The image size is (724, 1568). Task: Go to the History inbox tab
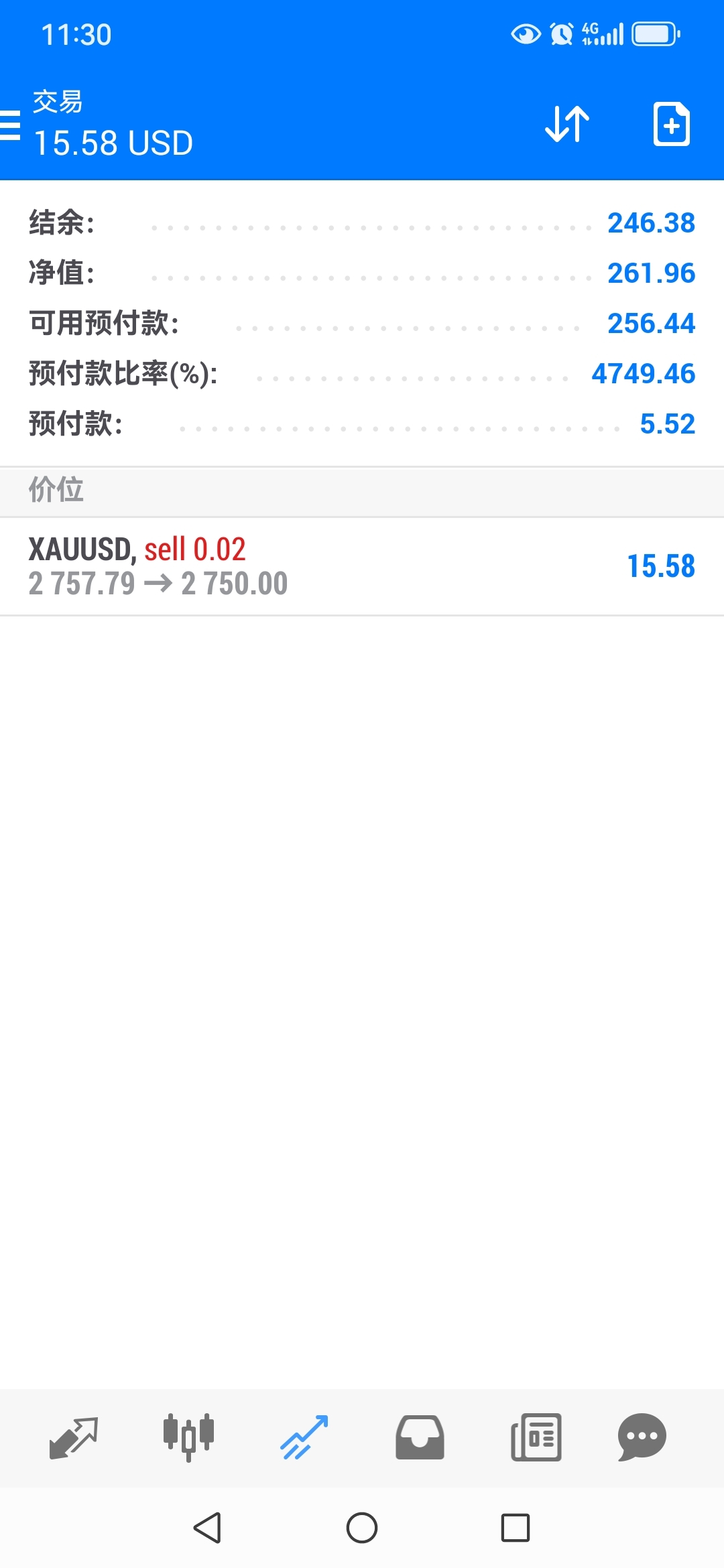pos(420,1437)
